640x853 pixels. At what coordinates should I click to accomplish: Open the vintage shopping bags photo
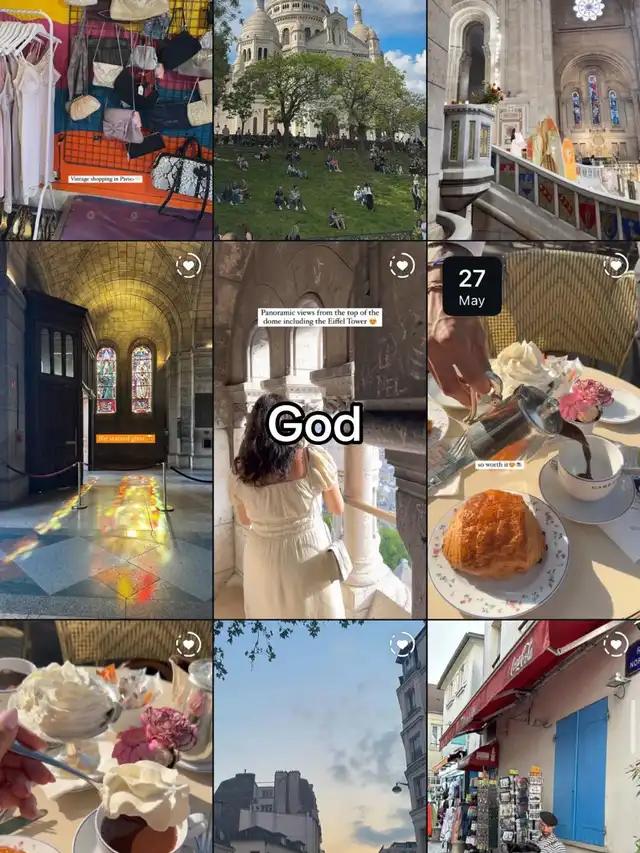pyautogui.click(x=105, y=118)
